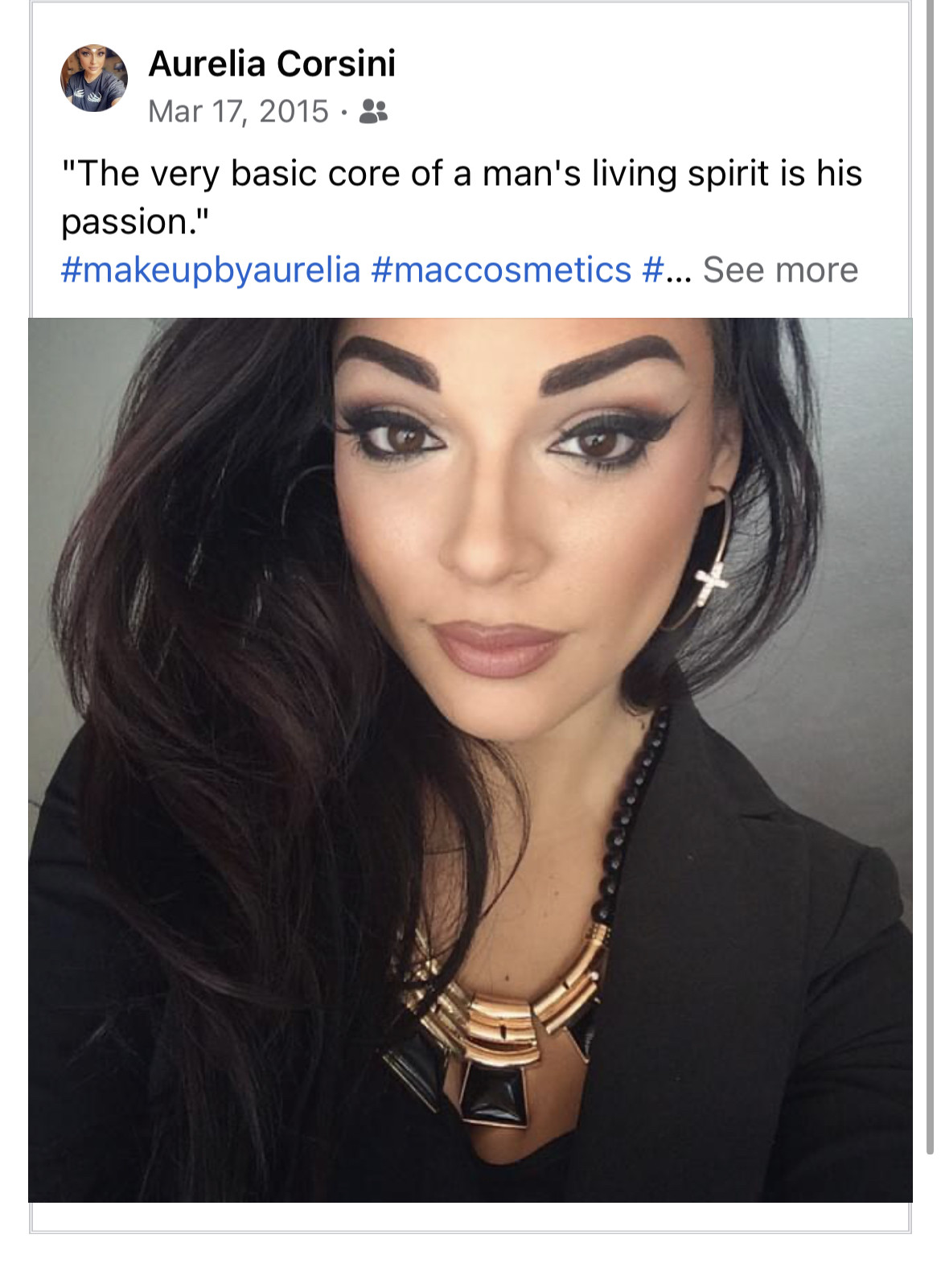Open Aurelia Corsini's profile name link

coord(272,64)
